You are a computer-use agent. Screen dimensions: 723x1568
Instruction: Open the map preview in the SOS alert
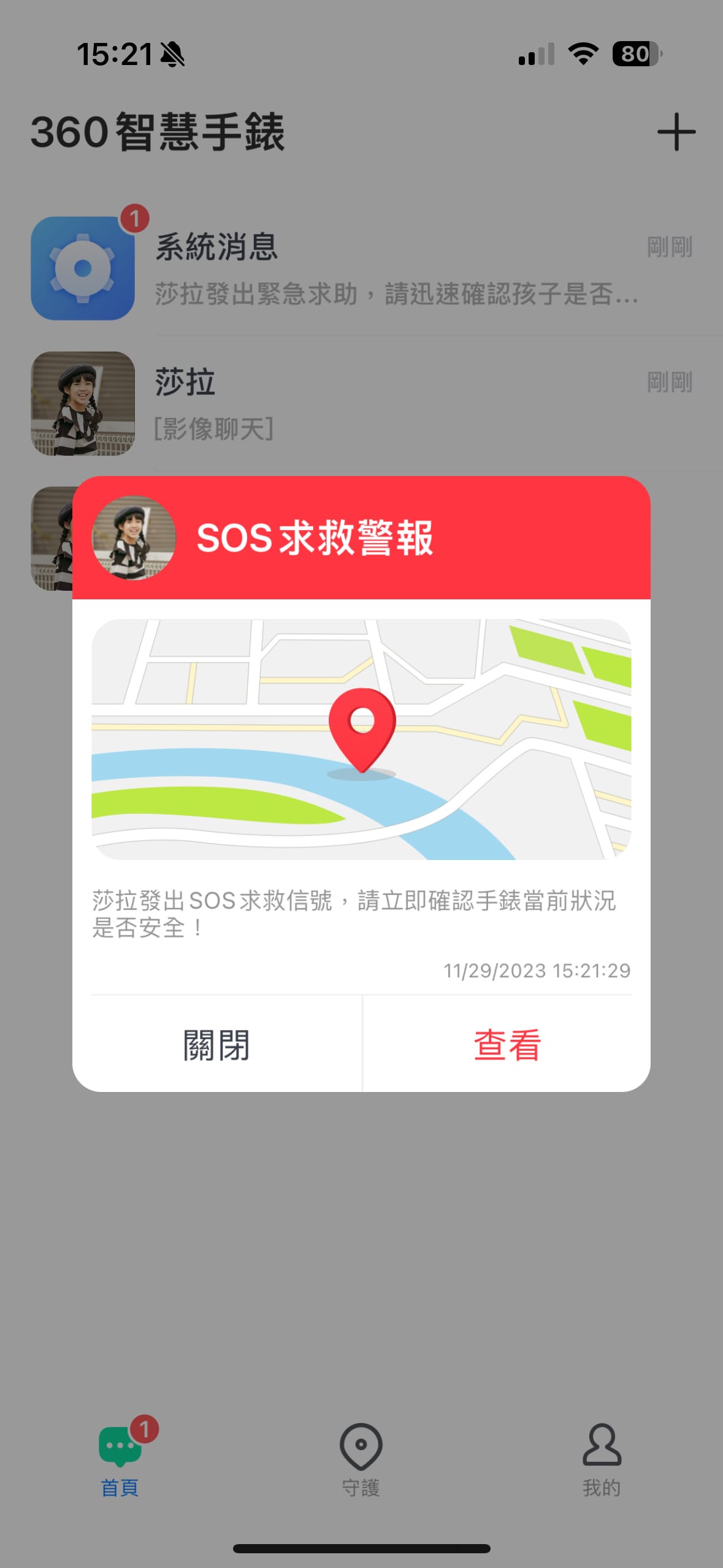361,739
